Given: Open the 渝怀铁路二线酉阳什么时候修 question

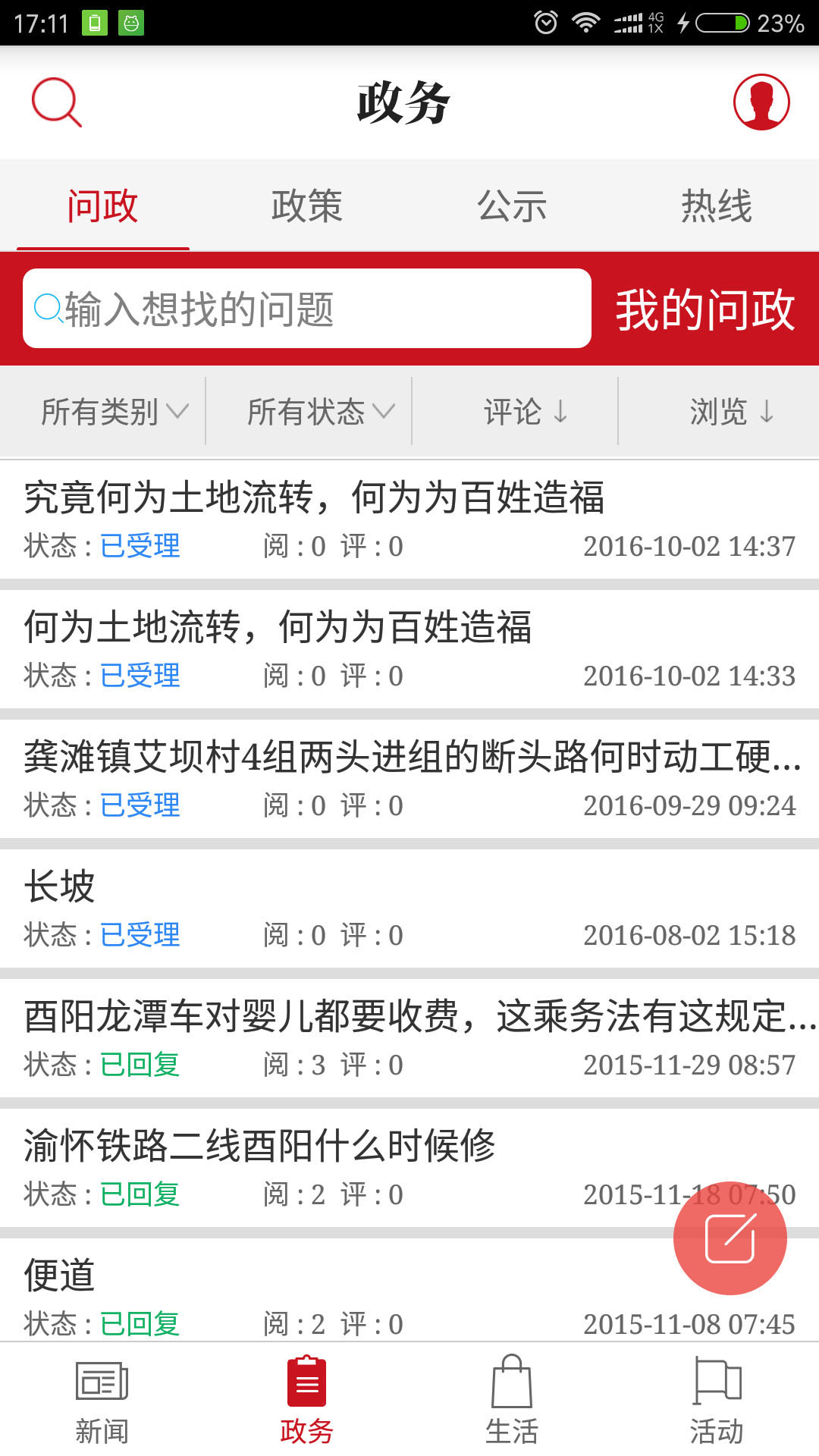Looking at the screenshot, I should pyautogui.click(x=262, y=1147).
